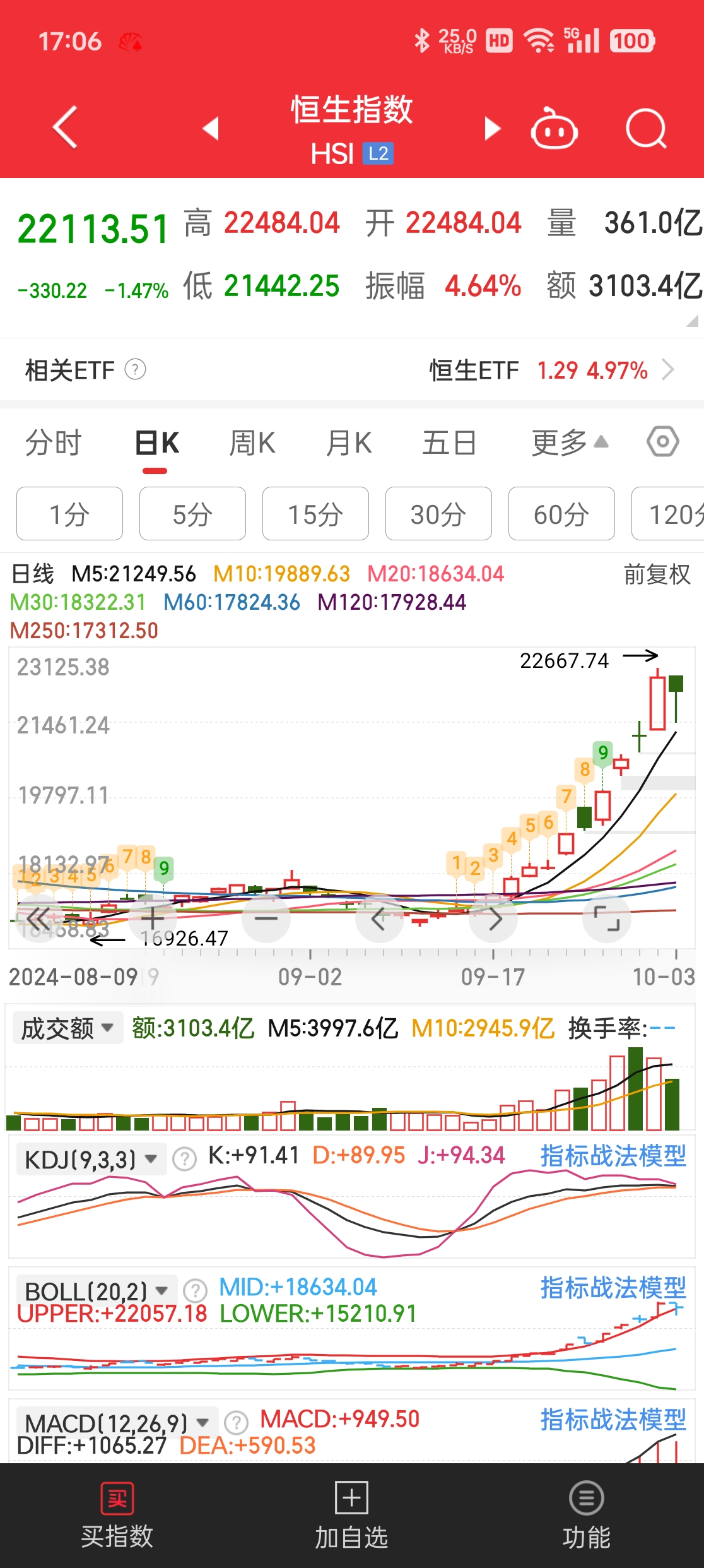
Task: Switch to previous stock with the left triangle
Action: (x=210, y=128)
